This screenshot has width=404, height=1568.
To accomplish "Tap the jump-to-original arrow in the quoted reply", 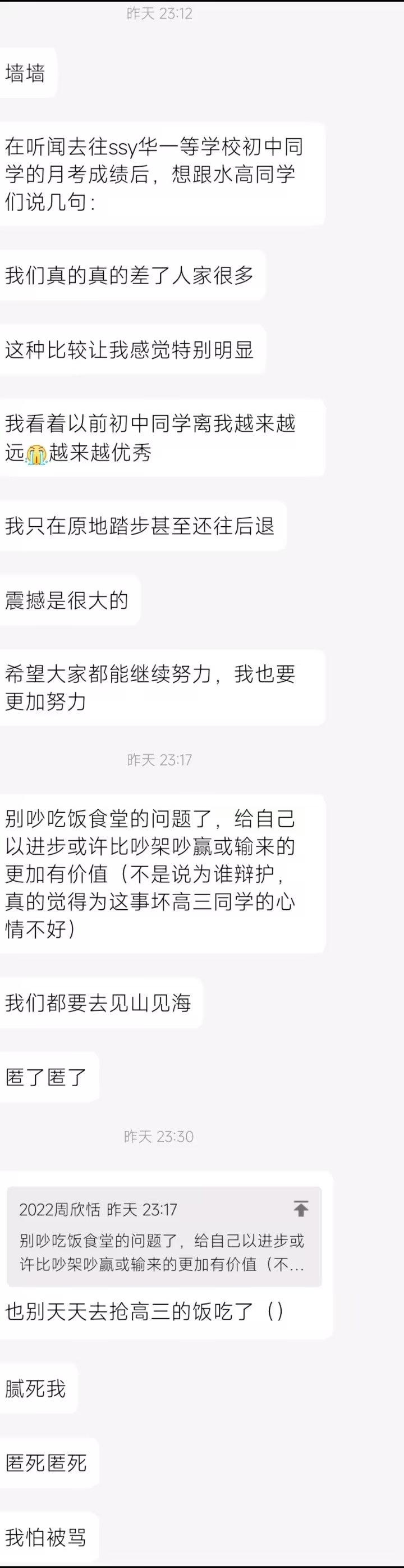I will pyautogui.click(x=301, y=1208).
